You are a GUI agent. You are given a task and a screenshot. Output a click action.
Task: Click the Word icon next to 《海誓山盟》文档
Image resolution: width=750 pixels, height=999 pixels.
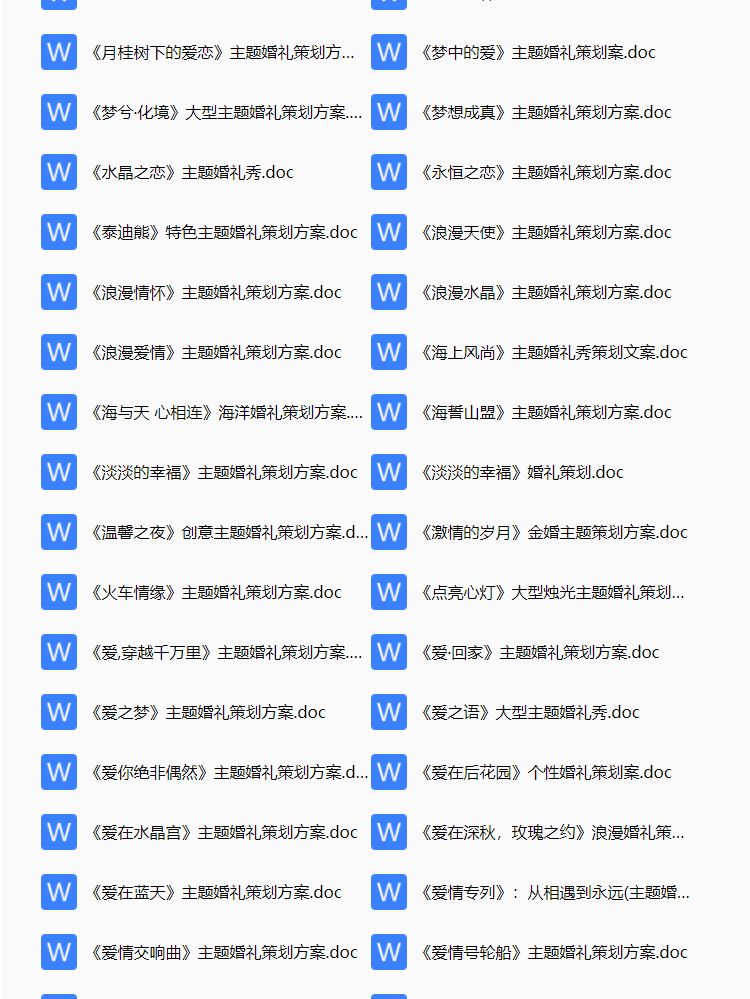pos(388,412)
